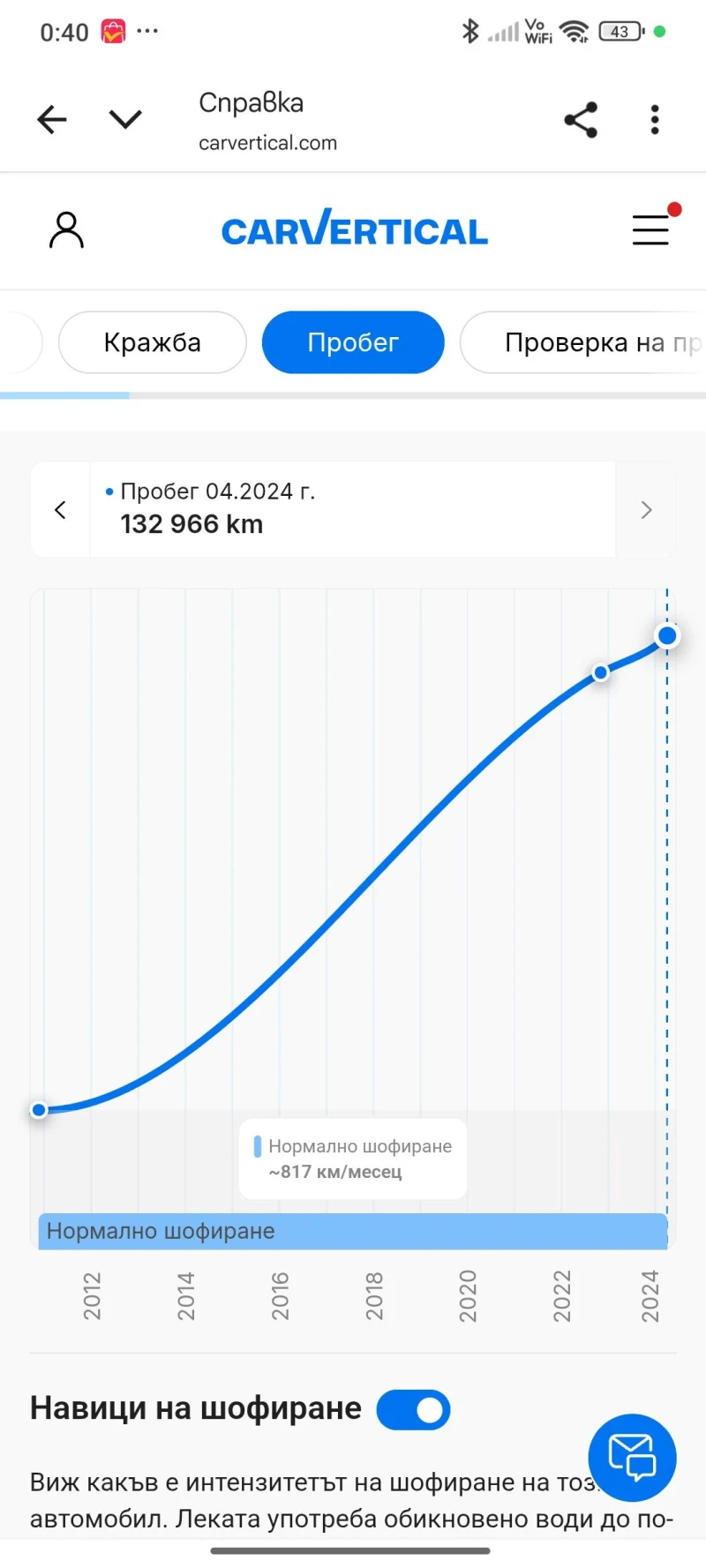
Task: Select the 2022 mileage point on chart
Action: click(601, 672)
